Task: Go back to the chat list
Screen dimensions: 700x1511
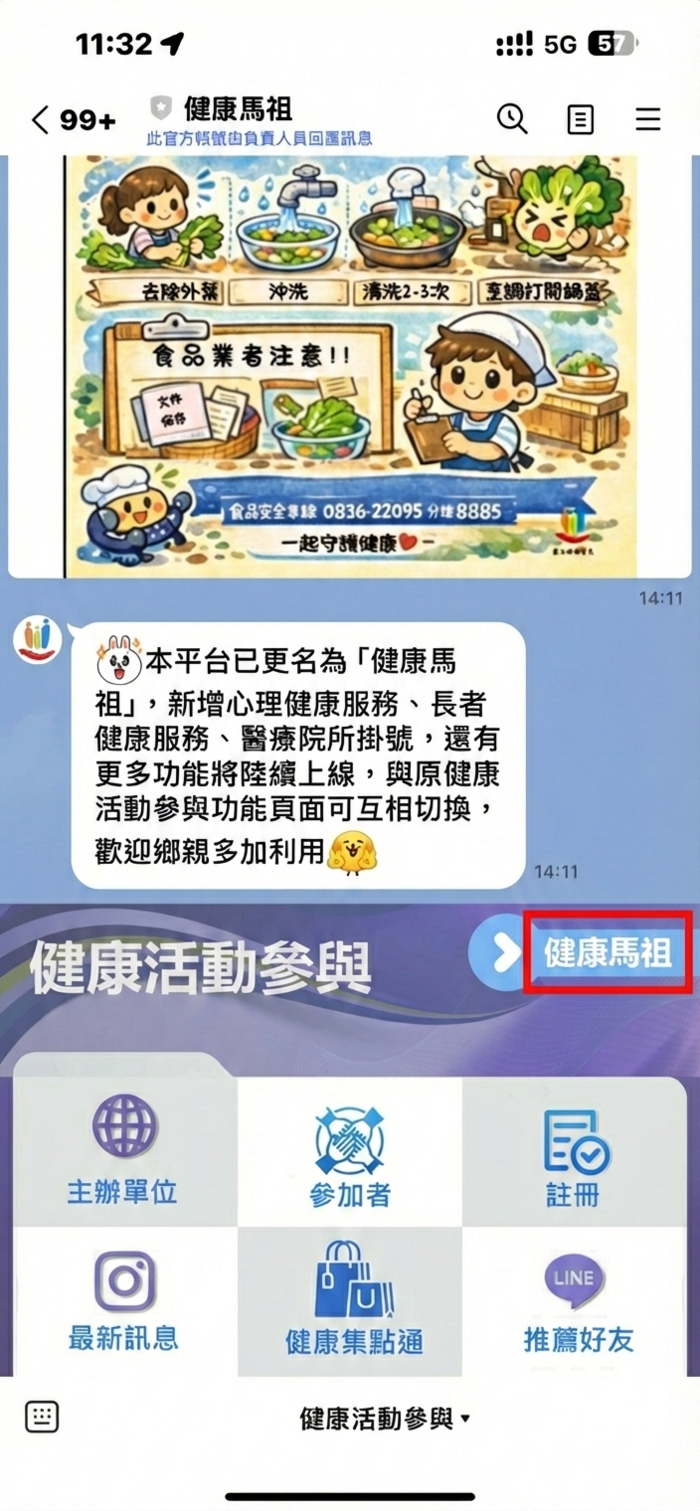Action: [x=40, y=120]
